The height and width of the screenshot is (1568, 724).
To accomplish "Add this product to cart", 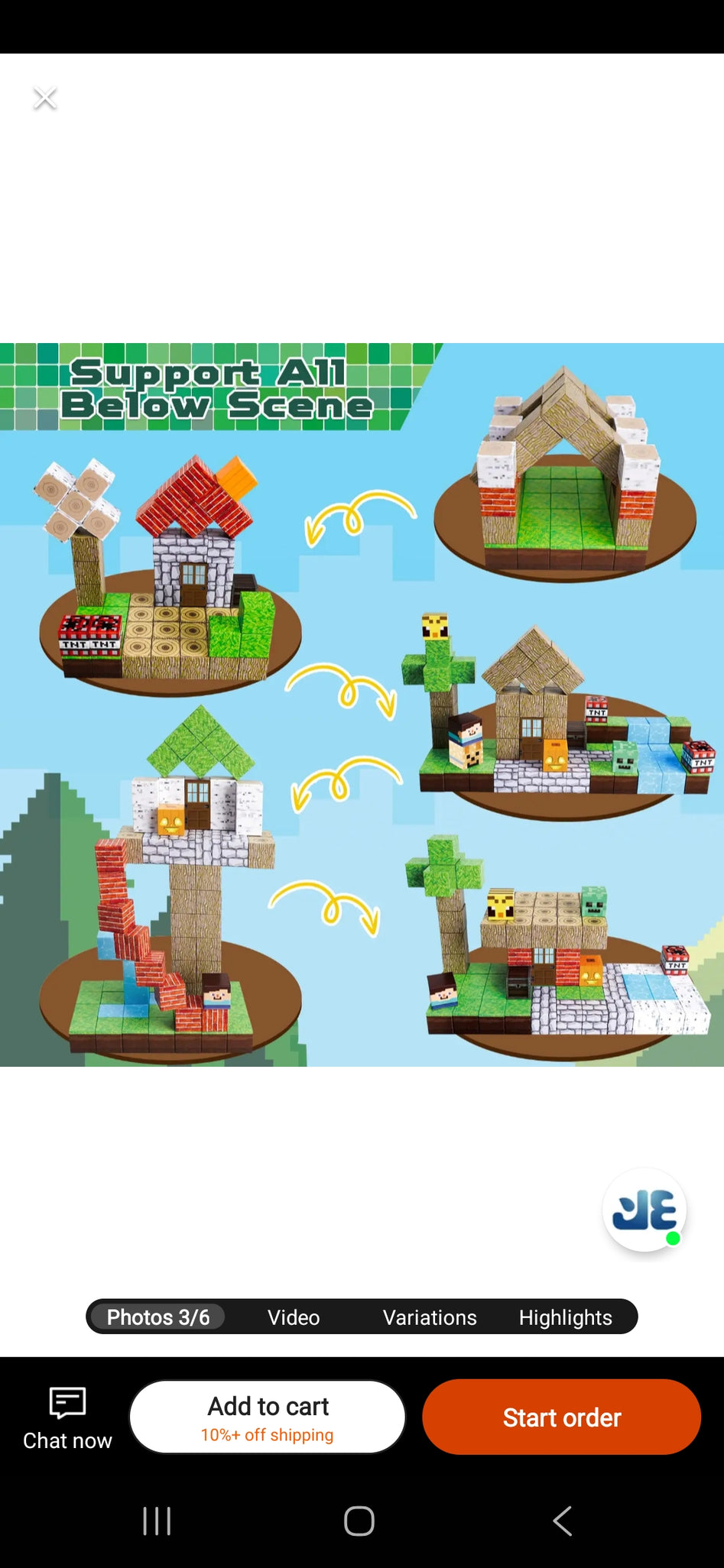I will (268, 1417).
